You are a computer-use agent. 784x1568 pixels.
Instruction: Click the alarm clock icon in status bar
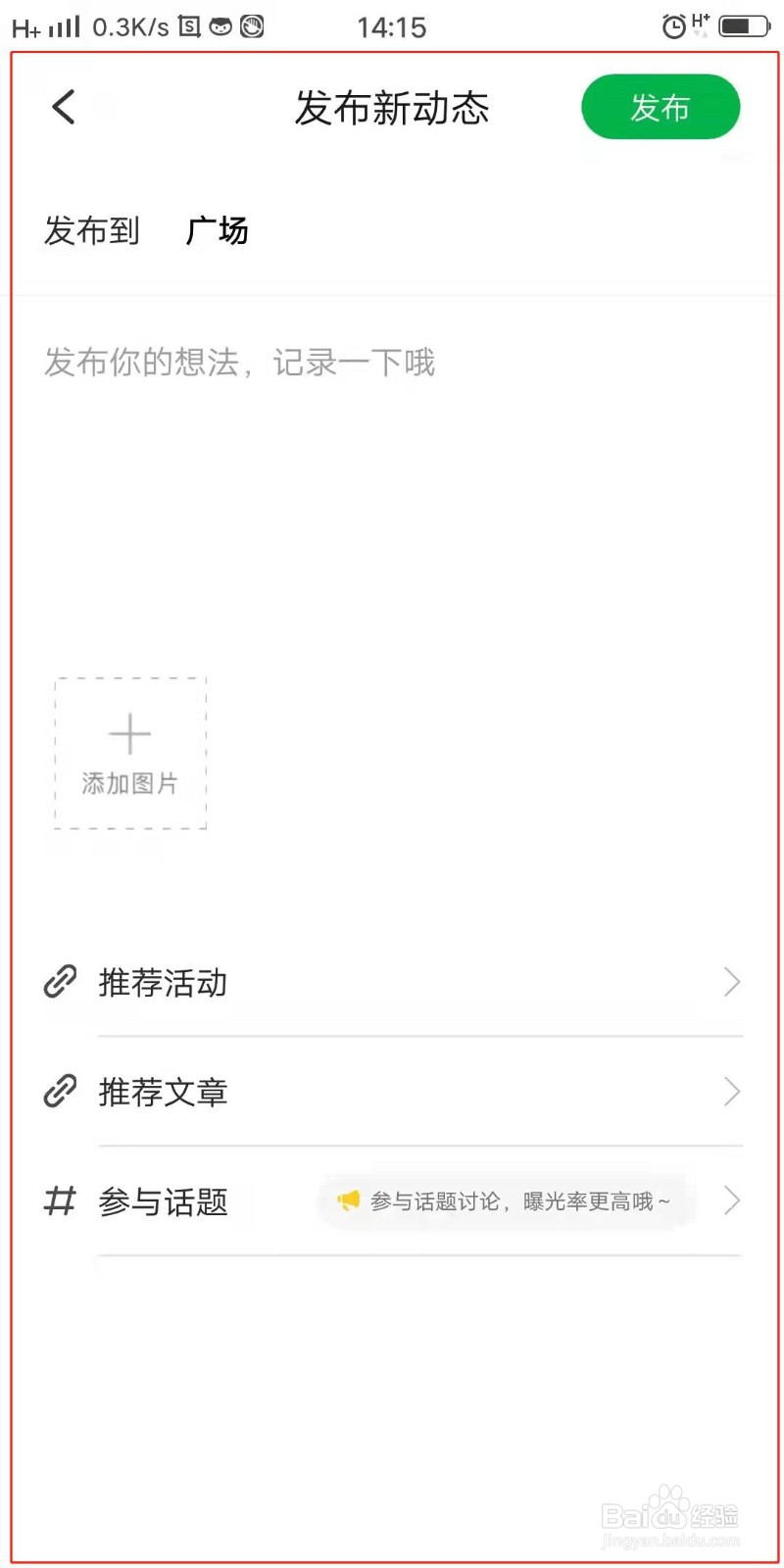pyautogui.click(x=672, y=25)
